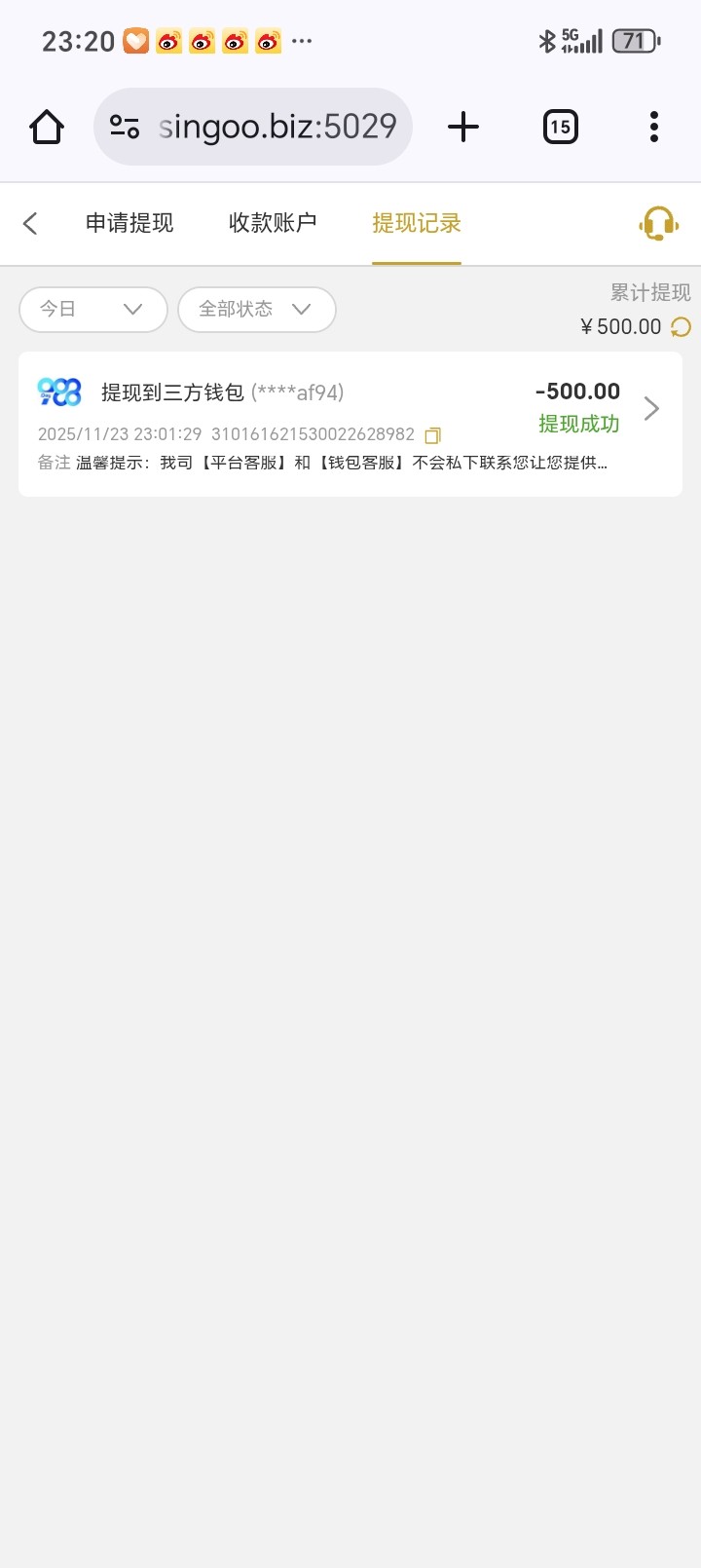This screenshot has height=1568, width=701.
Task: Refresh the 累计提现 total amount
Action: click(x=682, y=327)
